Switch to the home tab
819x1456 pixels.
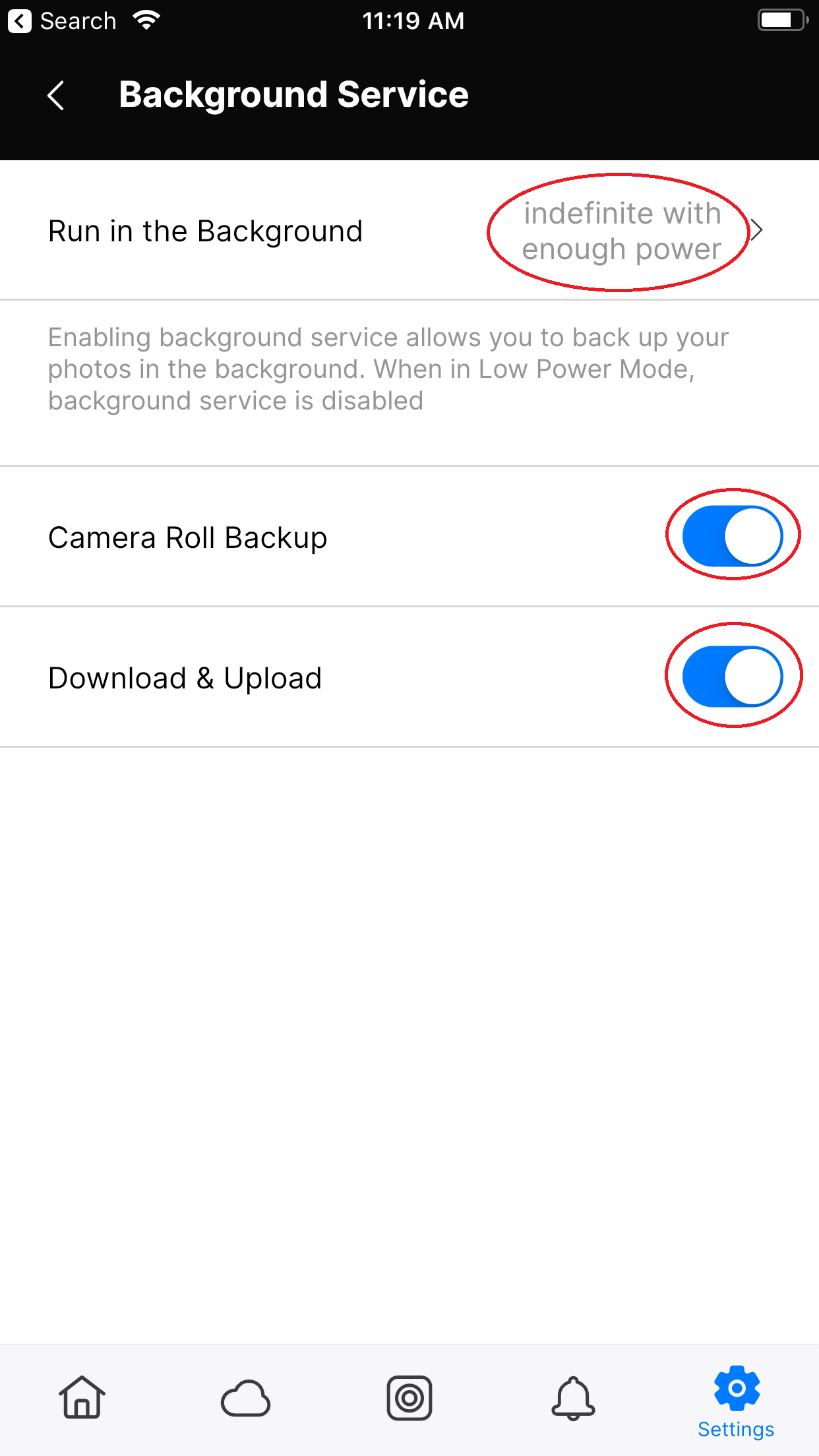coord(82,1398)
